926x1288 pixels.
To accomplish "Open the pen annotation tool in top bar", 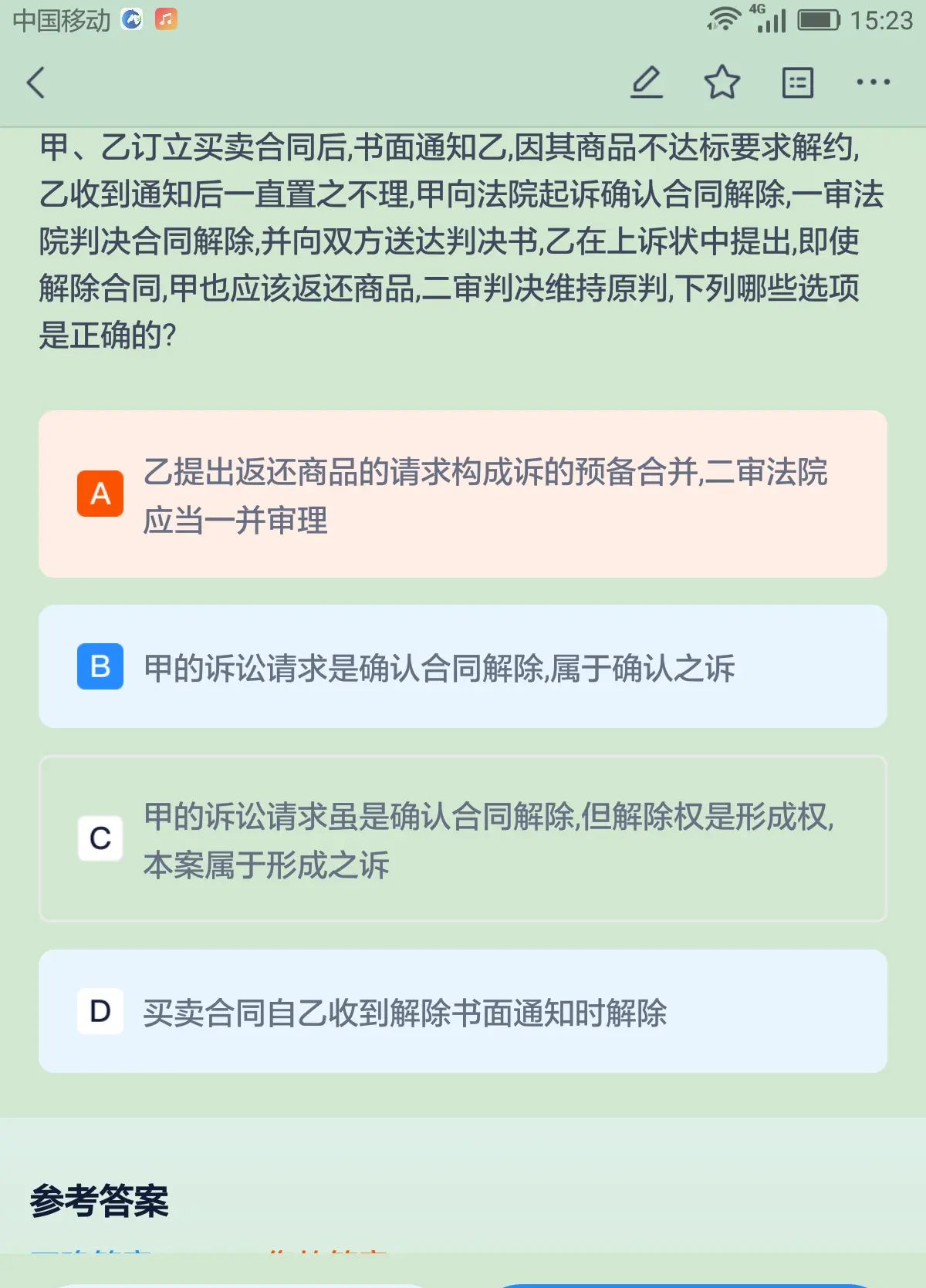I will [x=647, y=83].
